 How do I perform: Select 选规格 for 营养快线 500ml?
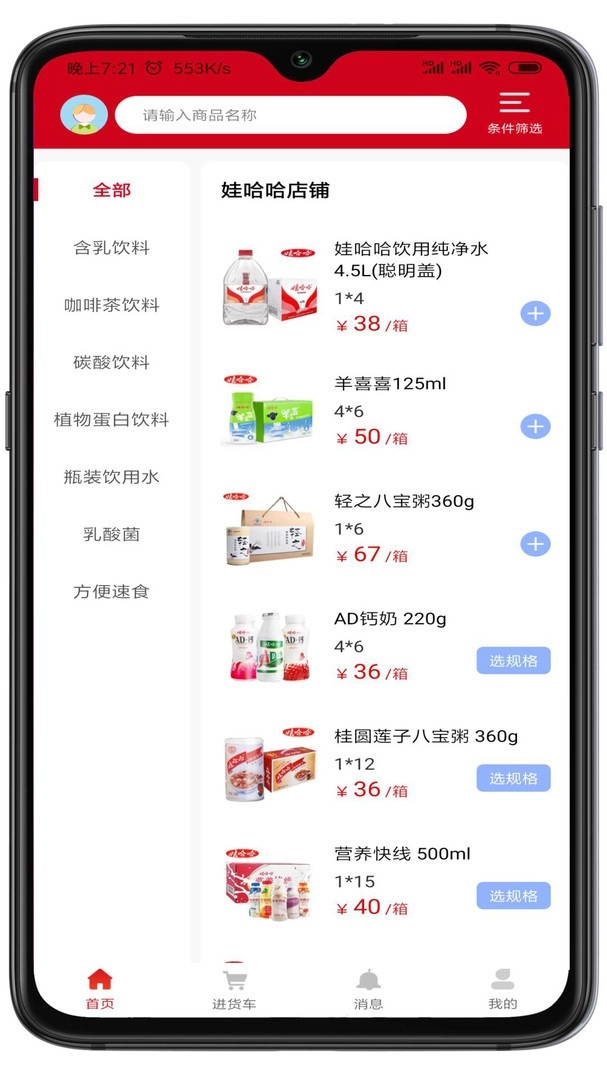click(x=513, y=896)
